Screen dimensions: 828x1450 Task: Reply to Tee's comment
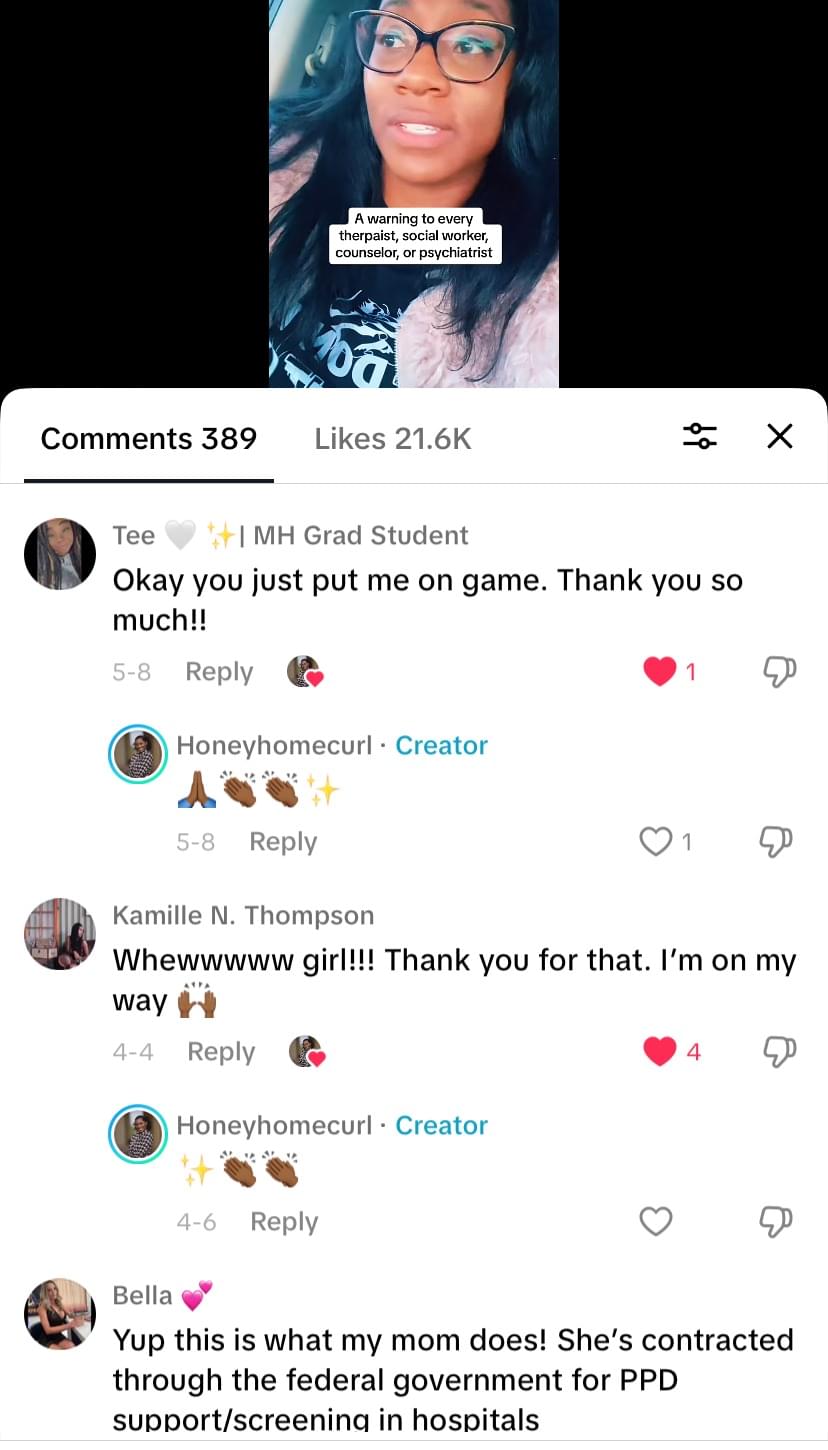pyautogui.click(x=219, y=672)
